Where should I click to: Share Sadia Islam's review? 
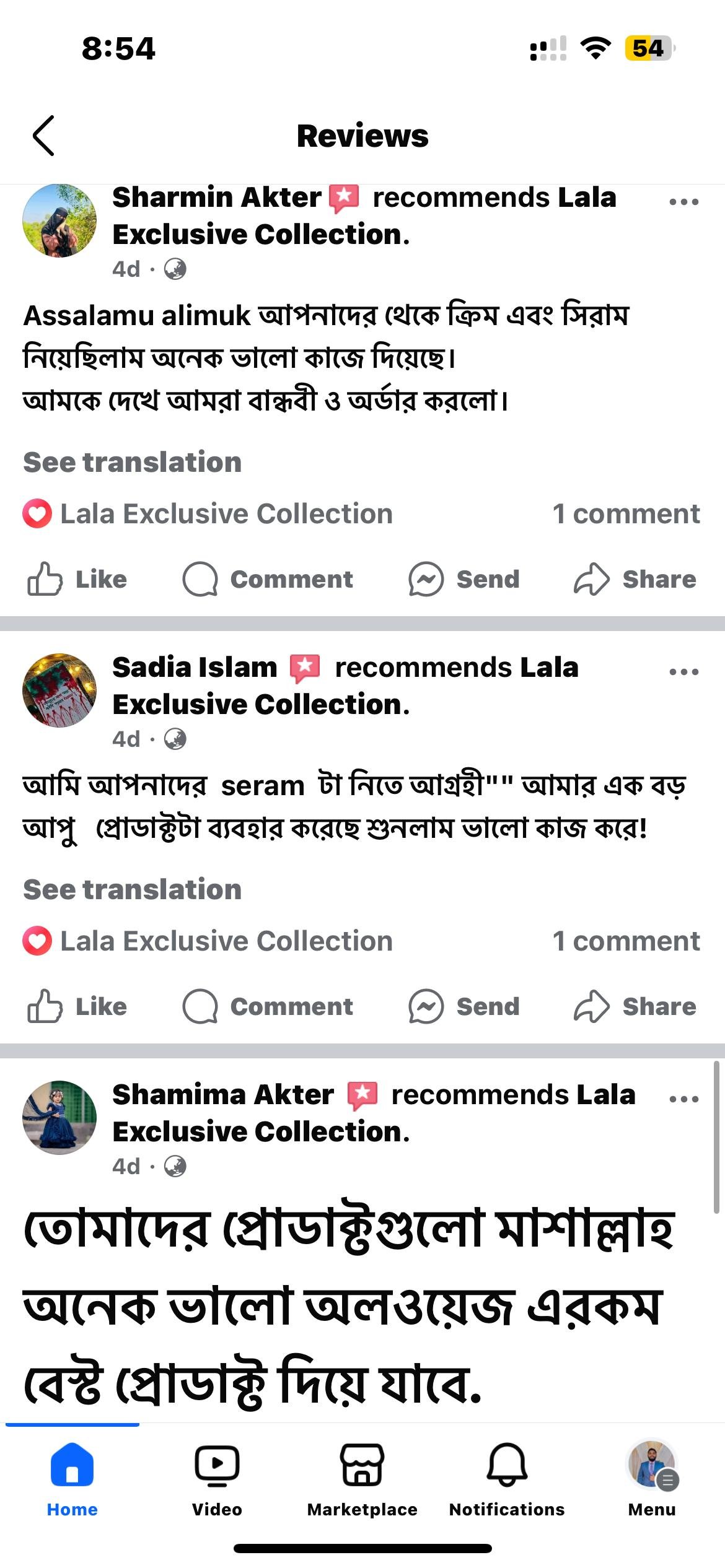(x=635, y=1006)
